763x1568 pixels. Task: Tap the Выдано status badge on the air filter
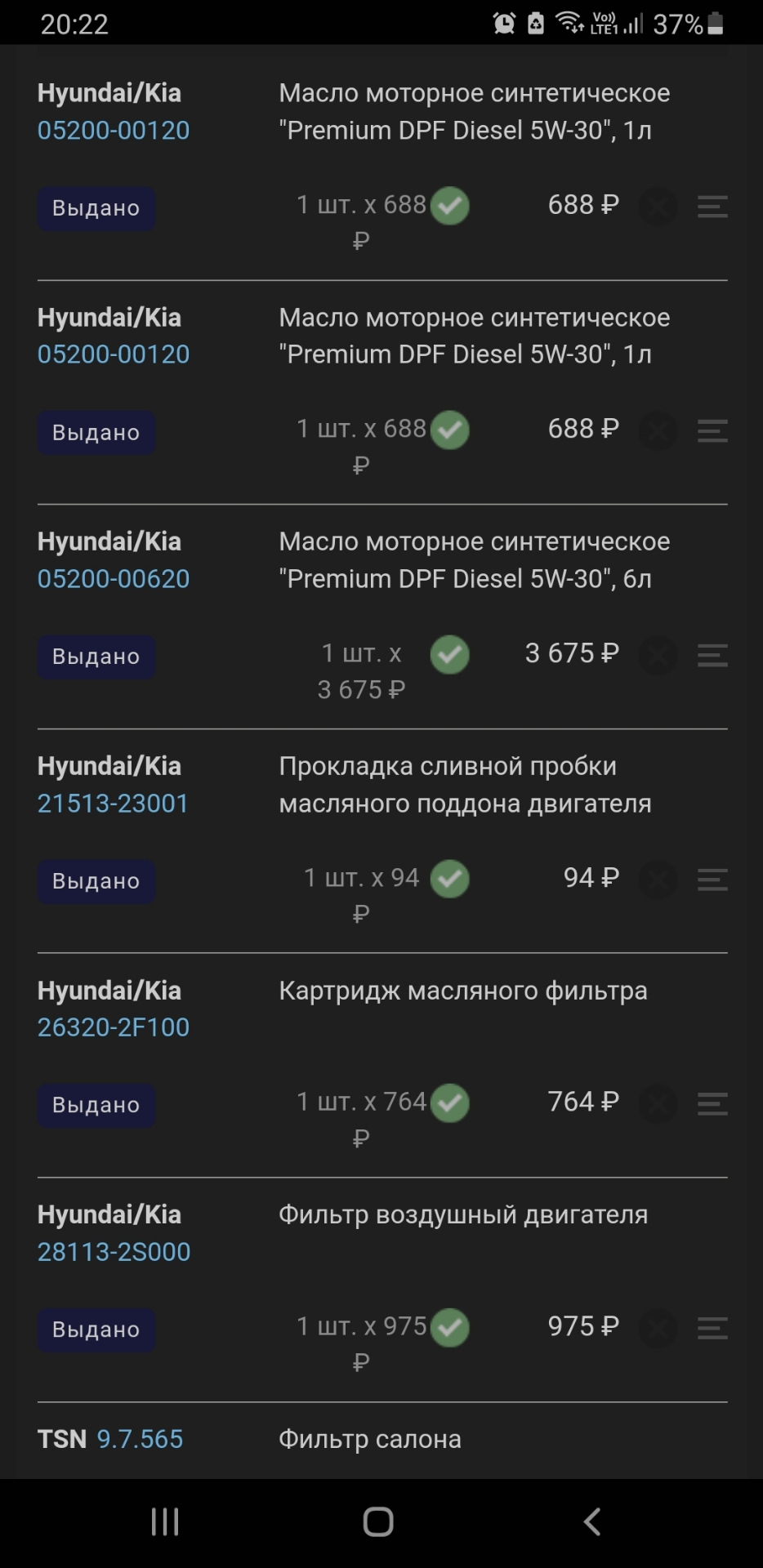[x=96, y=1330]
